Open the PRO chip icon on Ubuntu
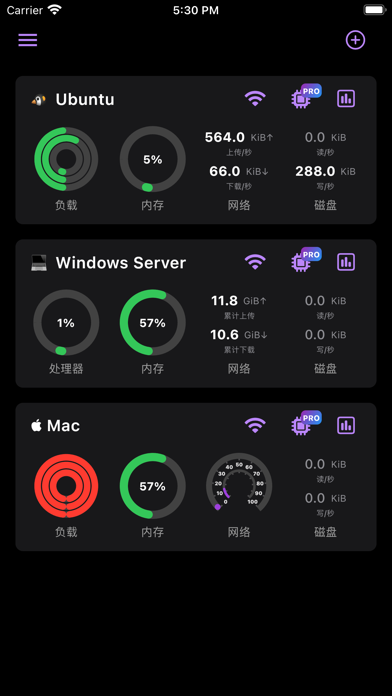Screen dimensions: 392x696 pyautogui.click(x=305, y=96)
